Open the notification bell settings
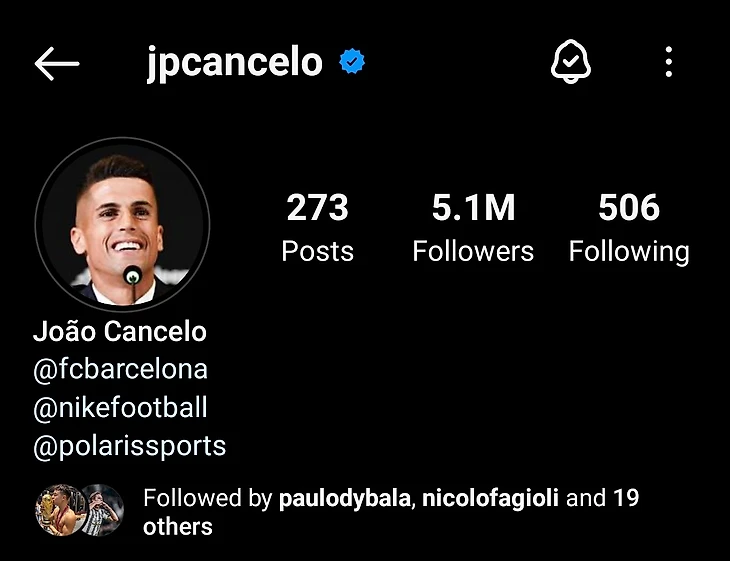 tap(571, 64)
